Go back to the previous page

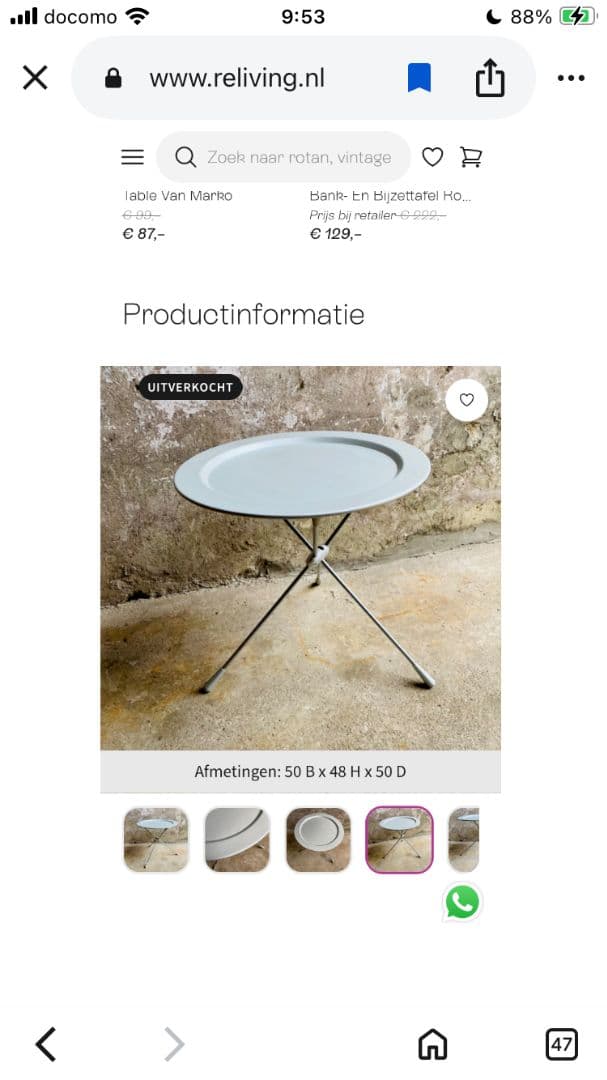pos(45,1045)
